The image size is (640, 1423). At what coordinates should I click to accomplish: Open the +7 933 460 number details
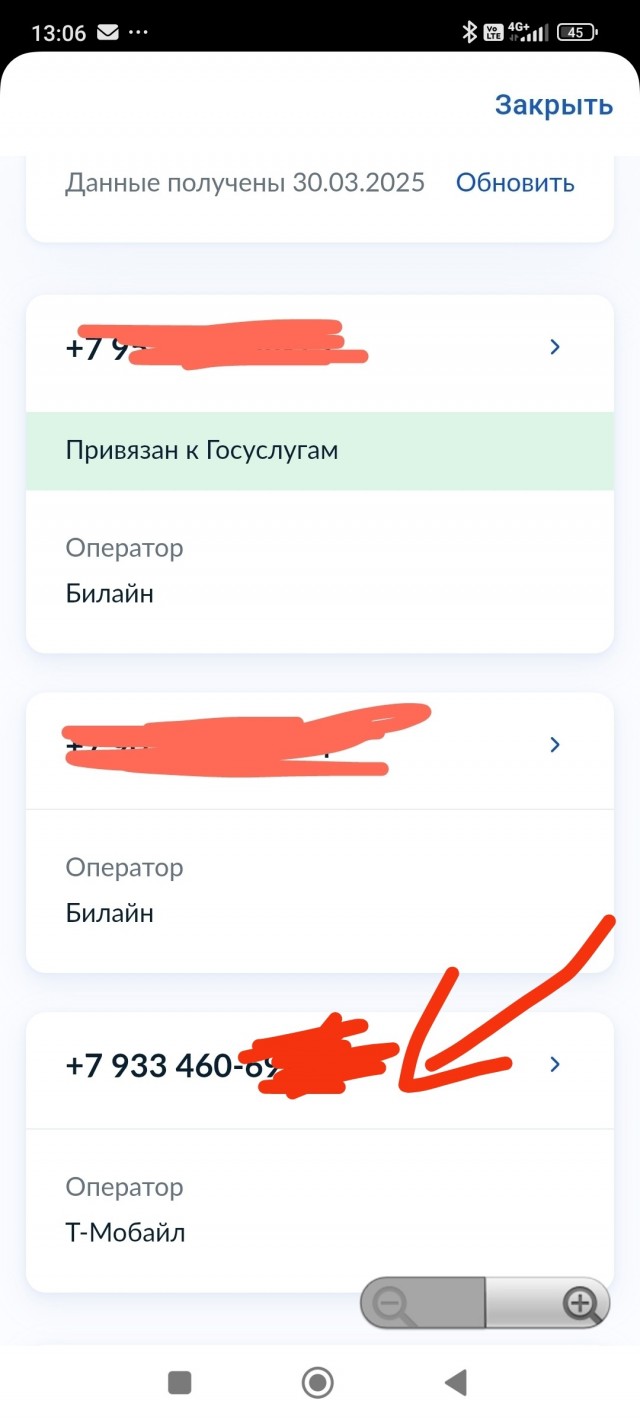click(x=319, y=1066)
